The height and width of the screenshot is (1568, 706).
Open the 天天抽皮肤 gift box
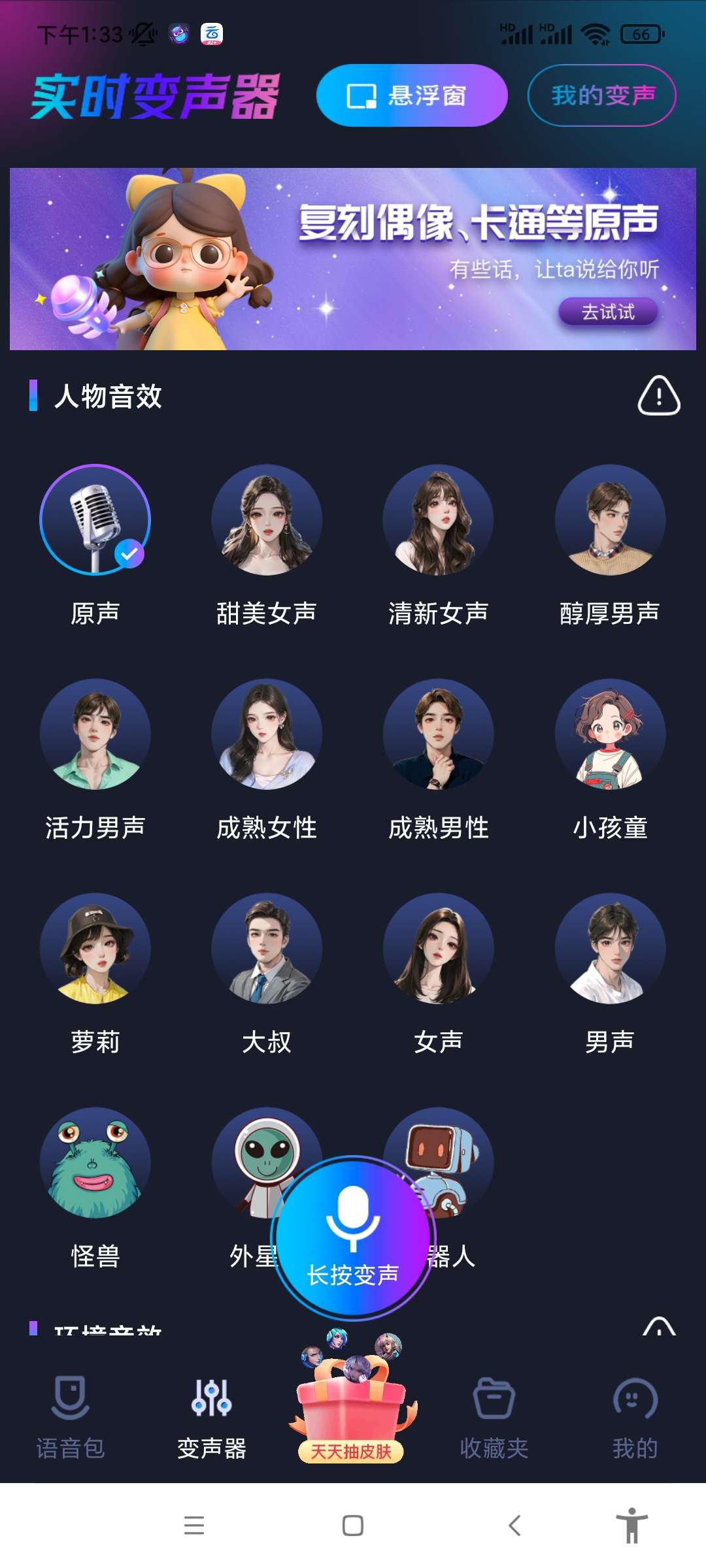352,1405
